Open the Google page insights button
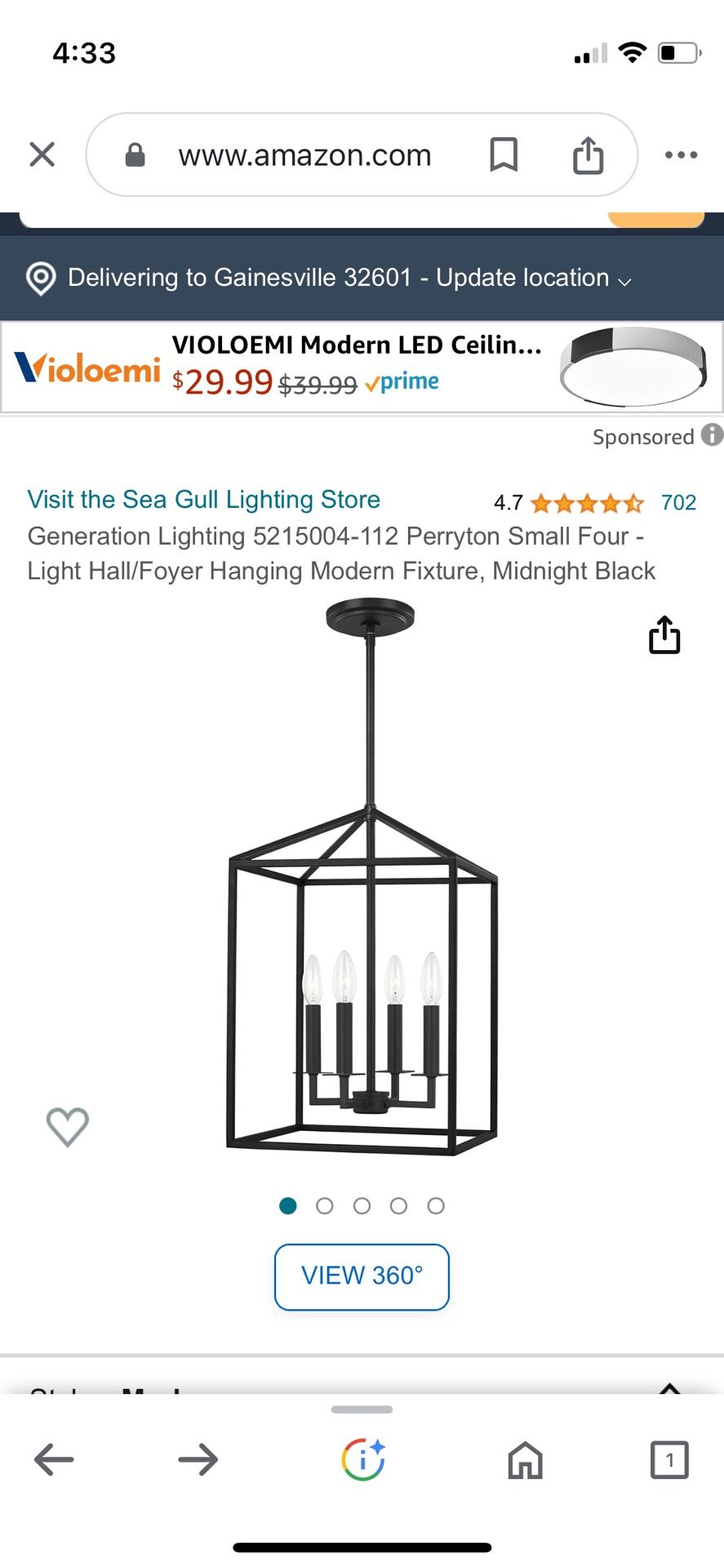This screenshot has width=724, height=1568. (x=362, y=1459)
